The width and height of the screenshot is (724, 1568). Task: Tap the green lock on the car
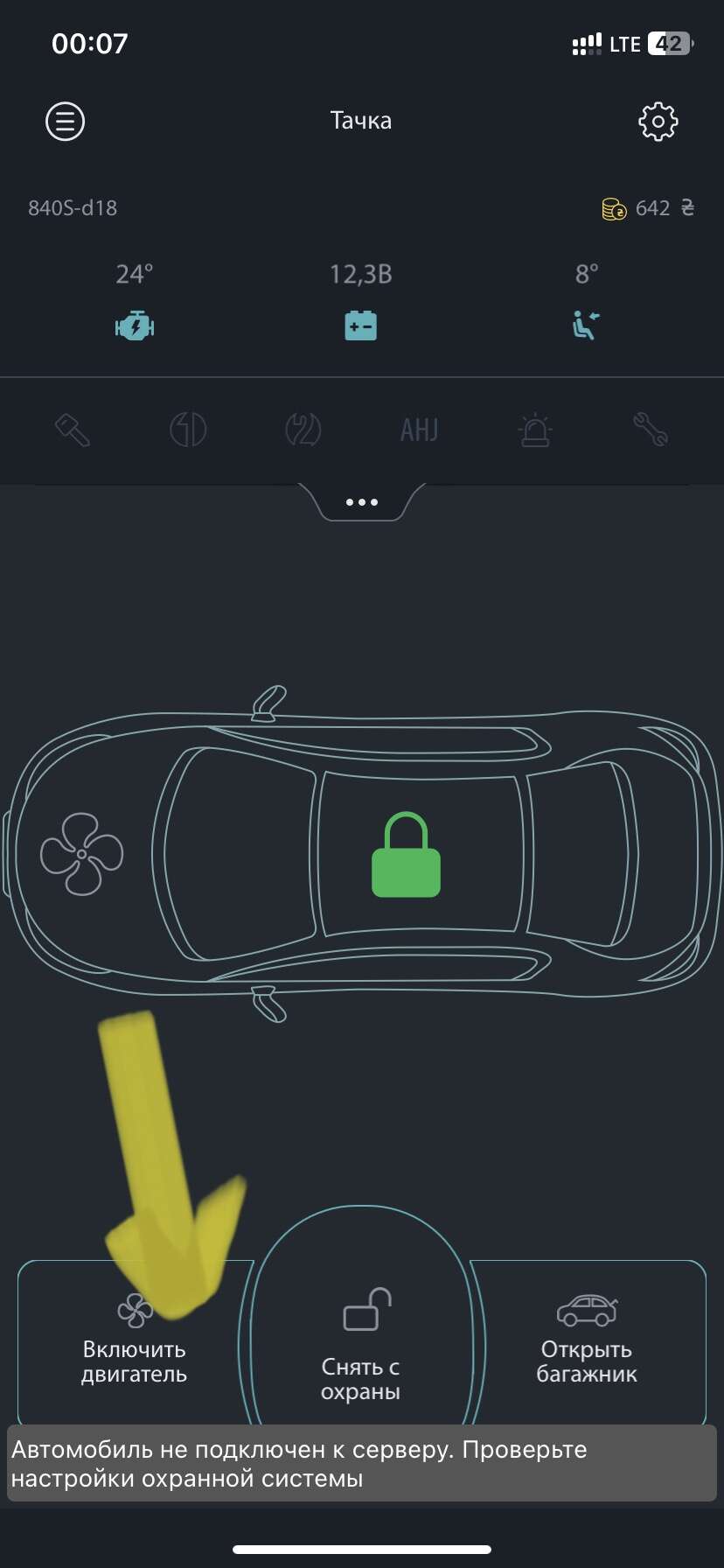pos(406,856)
